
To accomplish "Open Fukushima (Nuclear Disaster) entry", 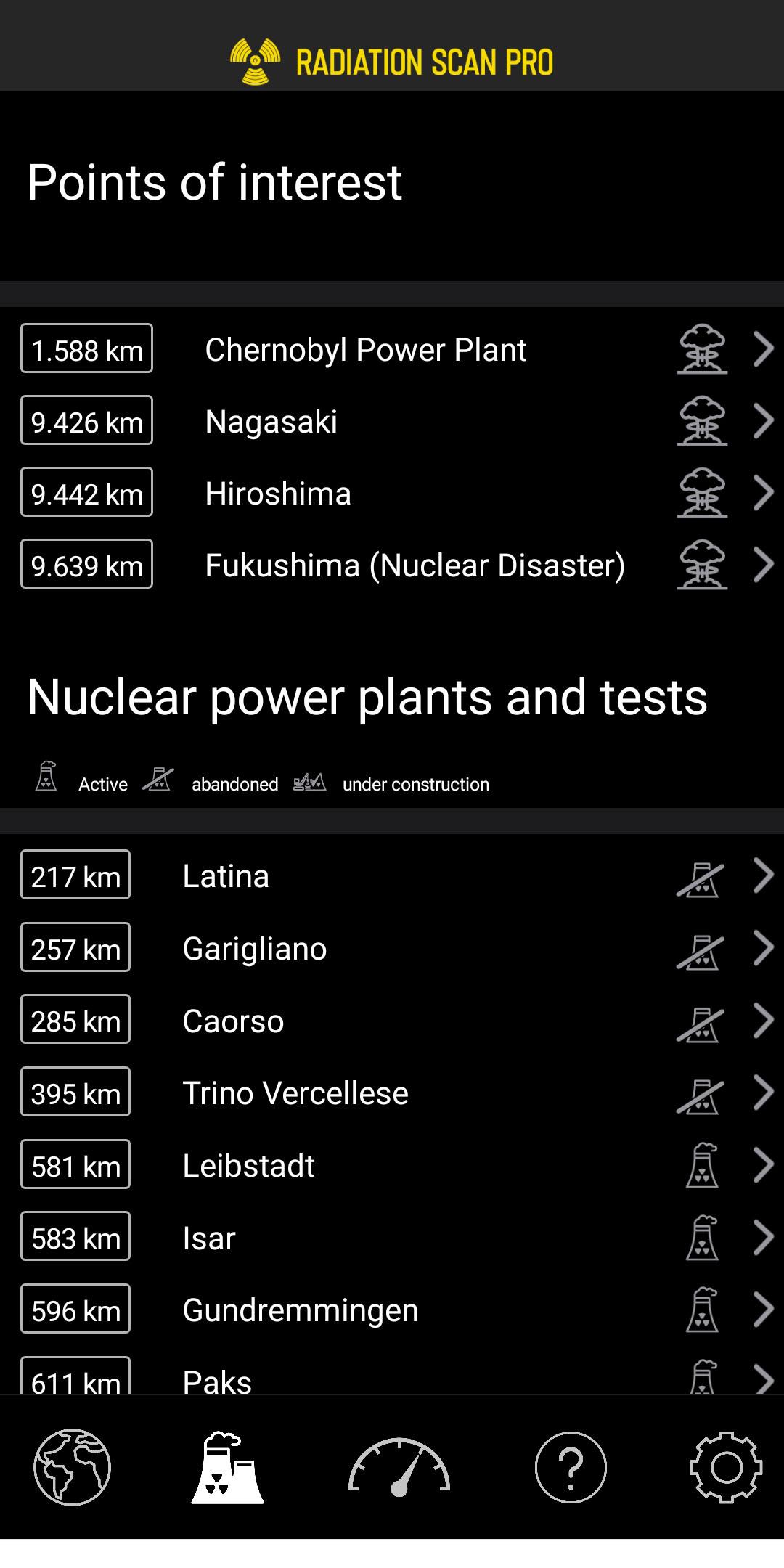I will click(392, 565).
